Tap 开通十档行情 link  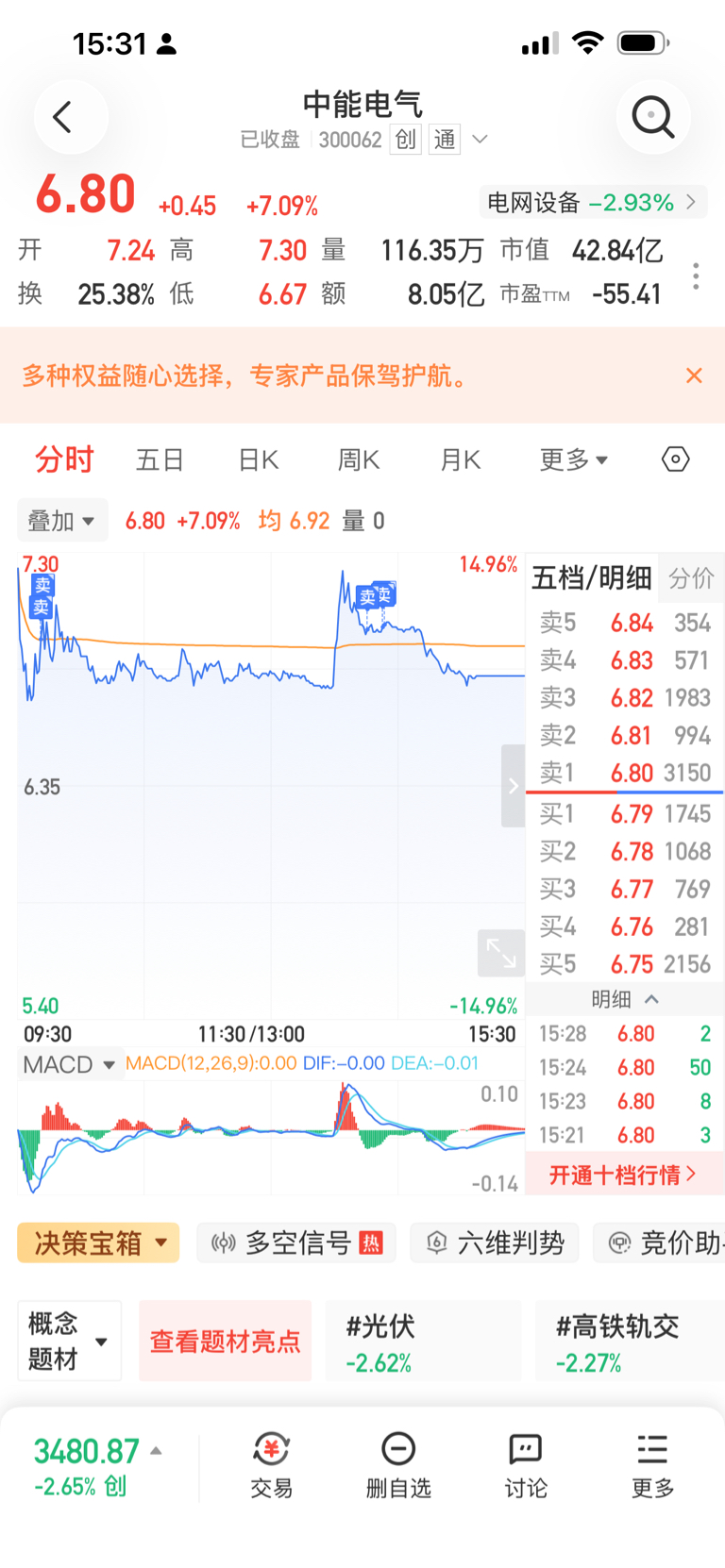623,1175
